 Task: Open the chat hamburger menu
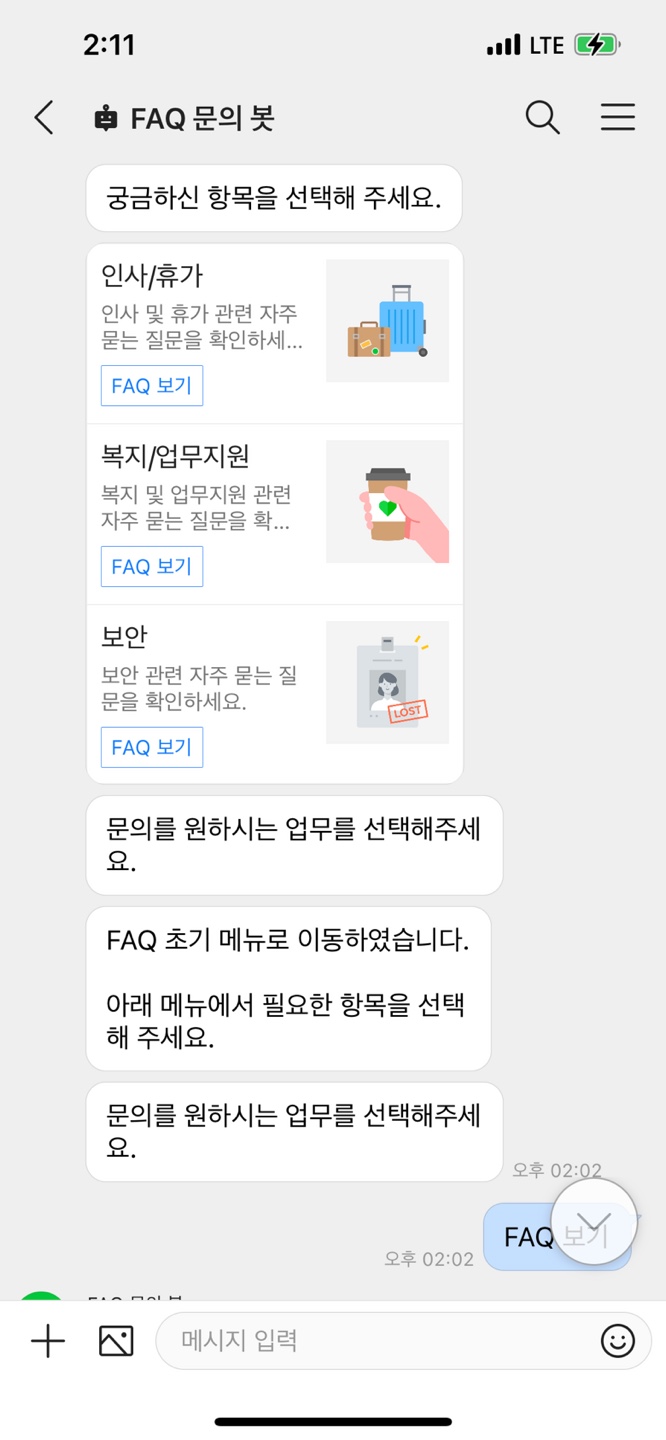(617, 118)
